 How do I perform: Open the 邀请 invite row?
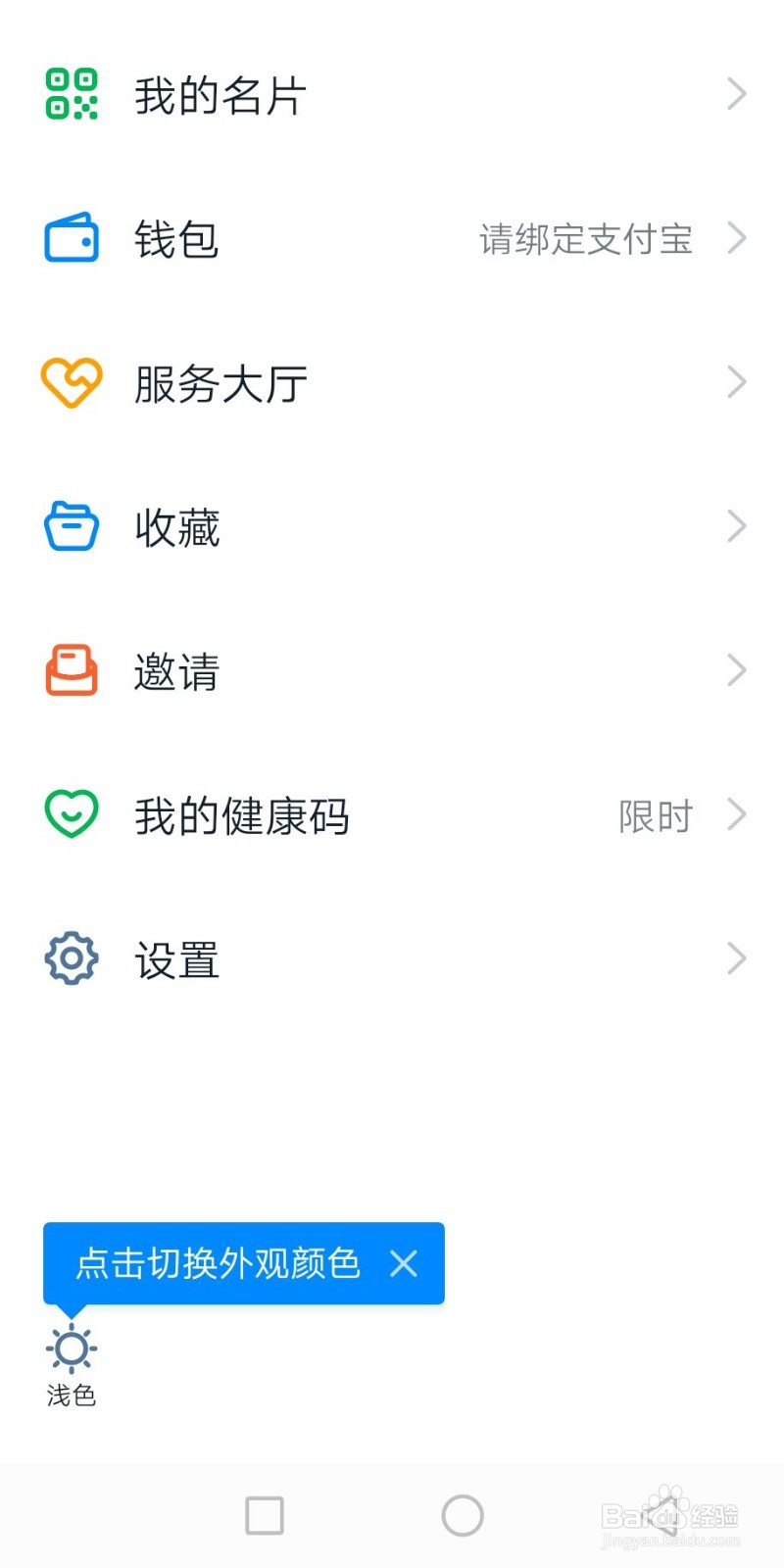click(392, 671)
